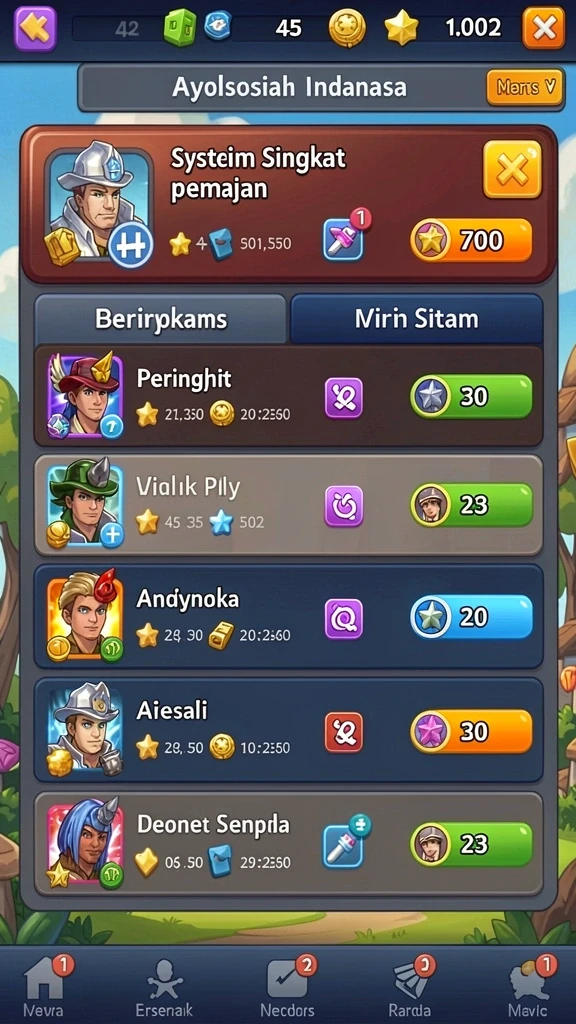The image size is (576, 1024).
Task: Tap the purple icon in Vialik Pily row
Action: [x=344, y=507]
